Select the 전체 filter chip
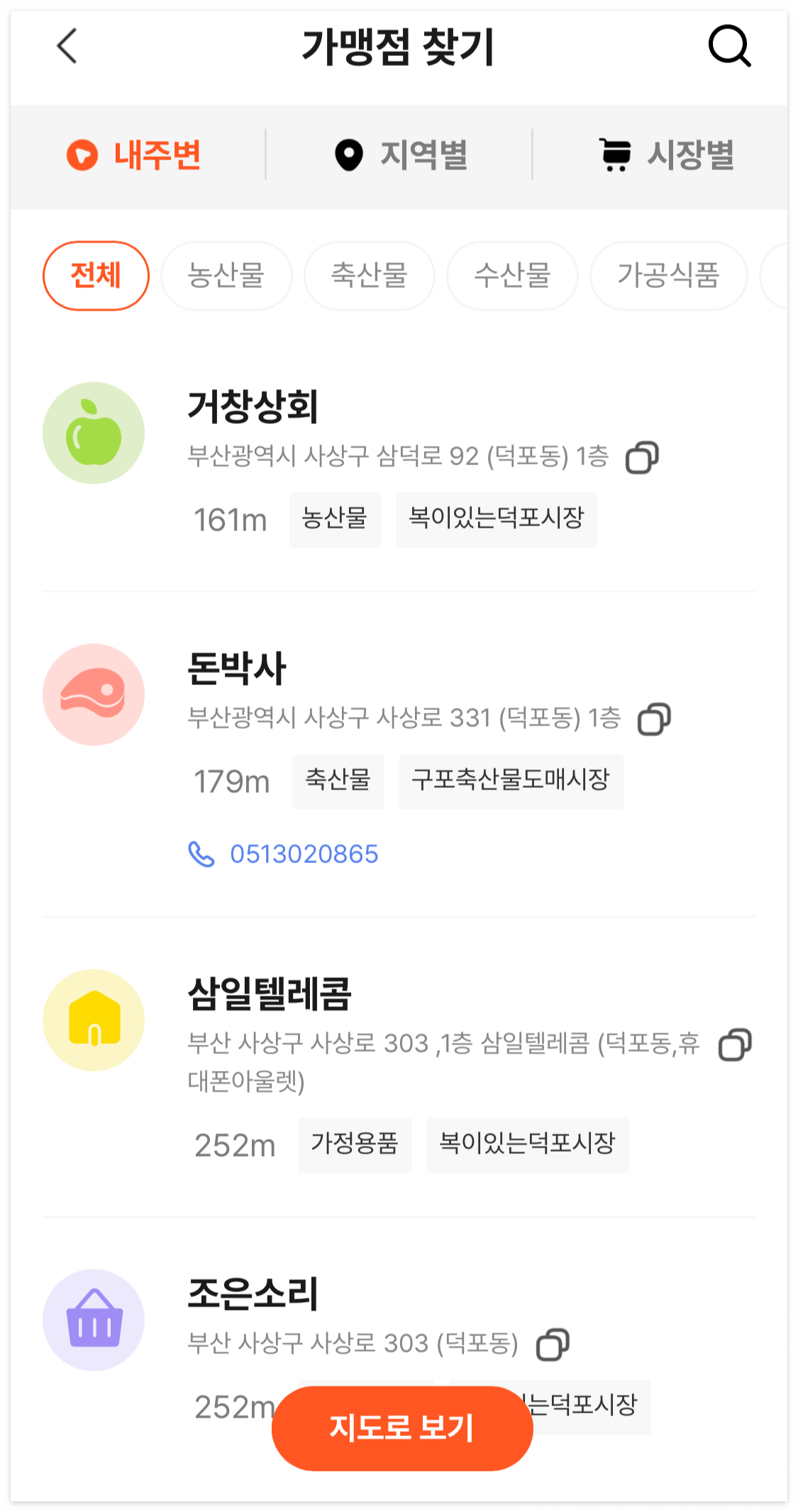 [95, 275]
